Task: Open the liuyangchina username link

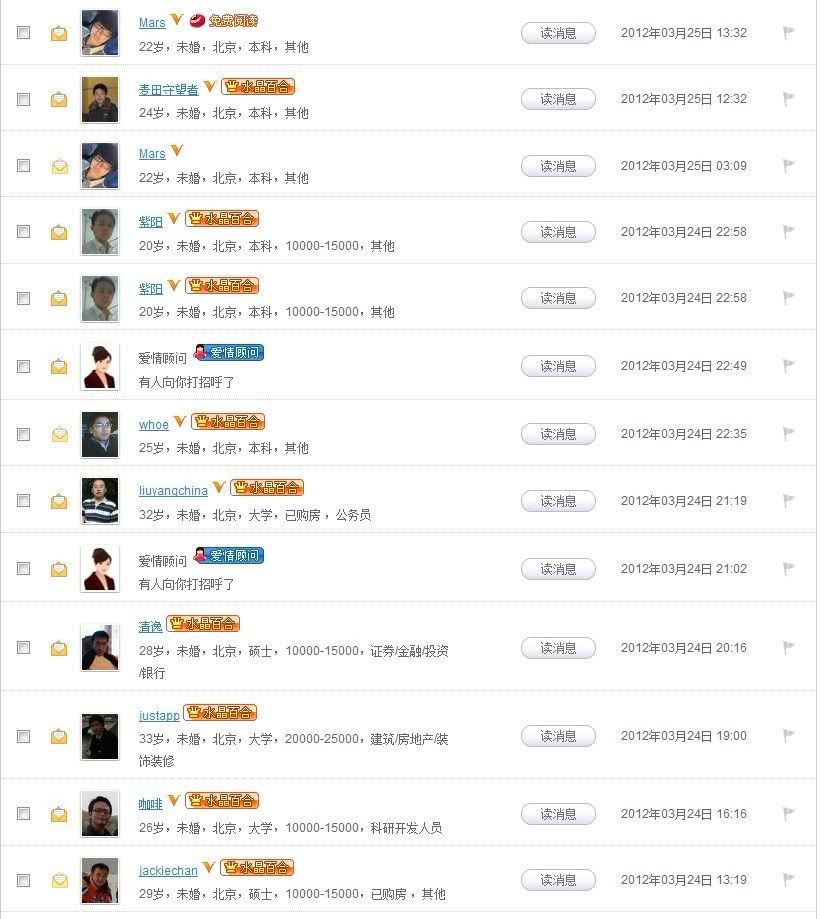Action: (173, 491)
